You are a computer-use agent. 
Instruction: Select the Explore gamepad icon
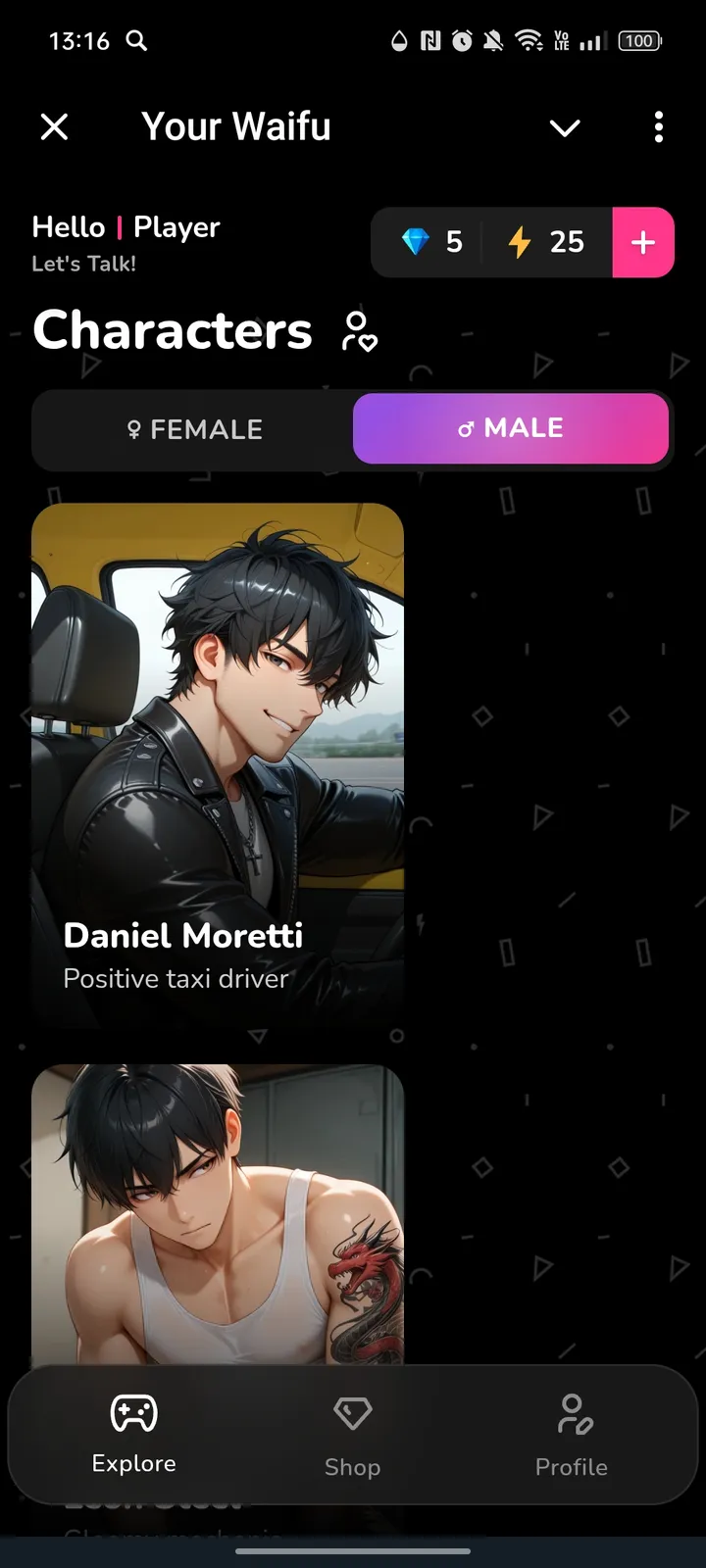click(x=133, y=1413)
